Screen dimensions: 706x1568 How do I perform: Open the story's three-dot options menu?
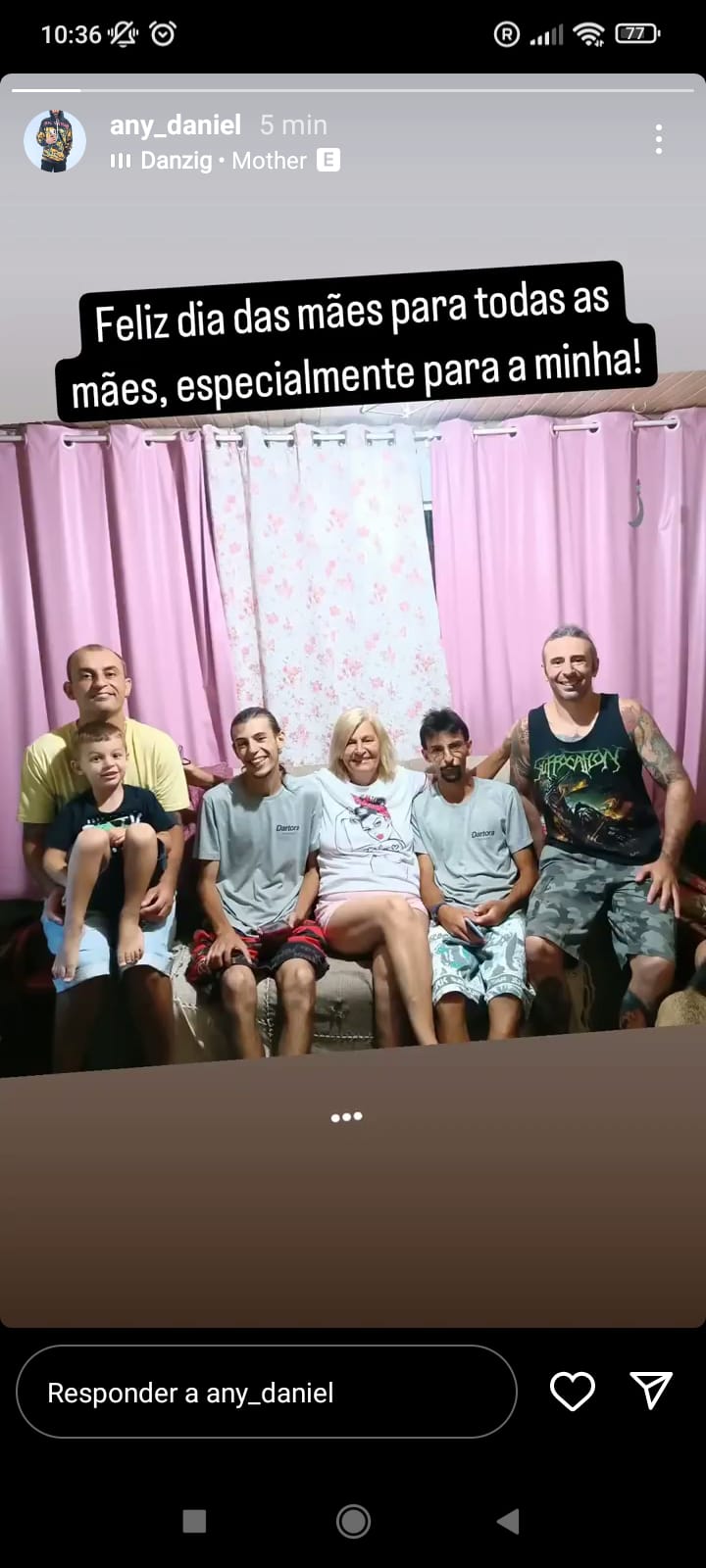(659, 139)
